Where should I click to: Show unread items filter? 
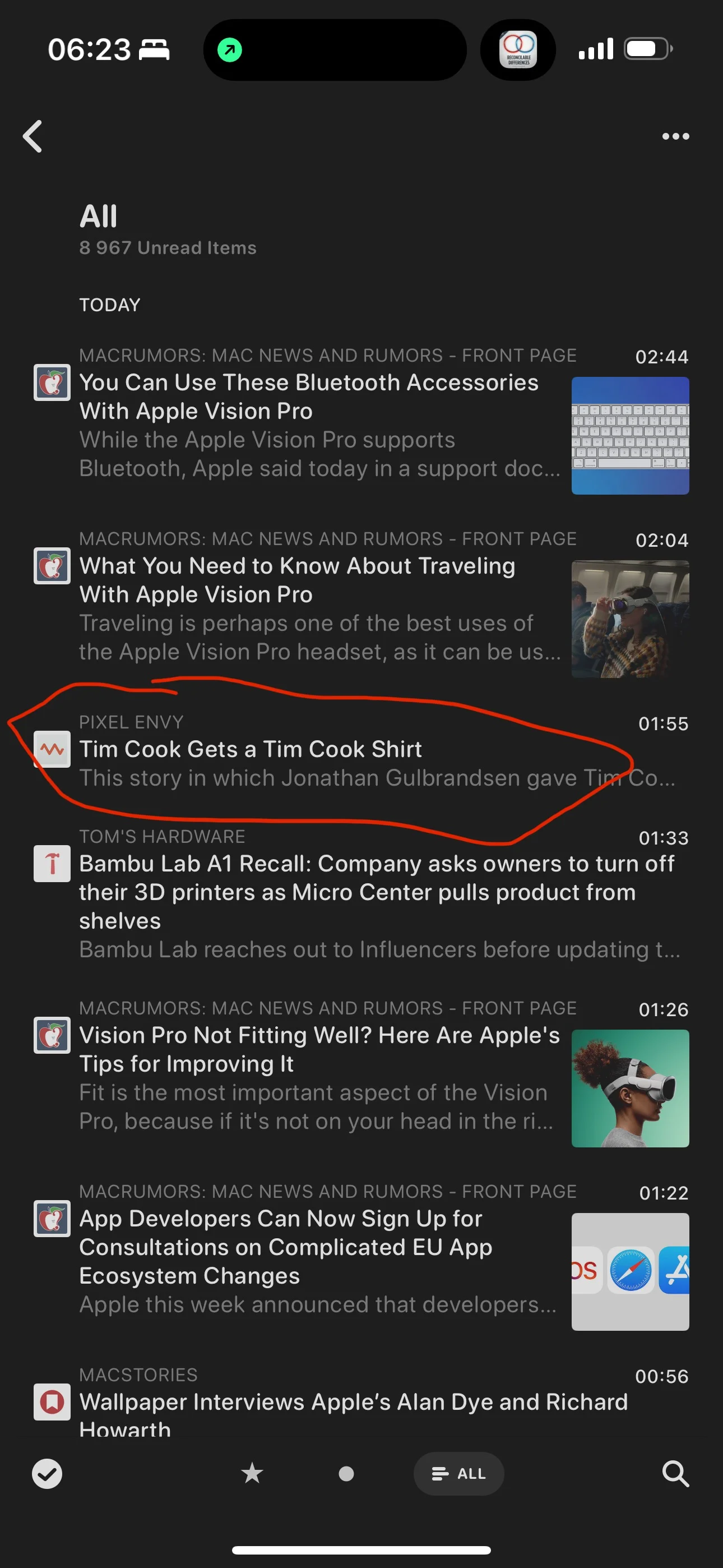pyautogui.click(x=346, y=1474)
